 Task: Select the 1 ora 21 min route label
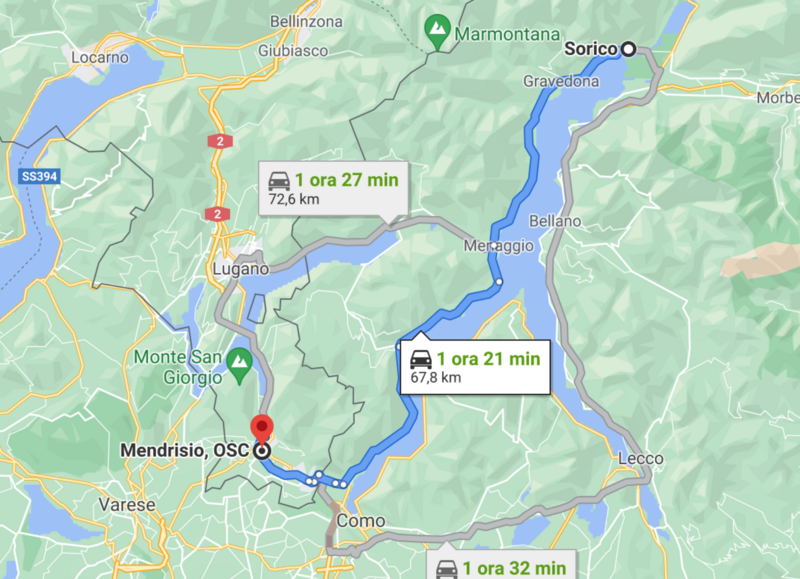pos(476,366)
